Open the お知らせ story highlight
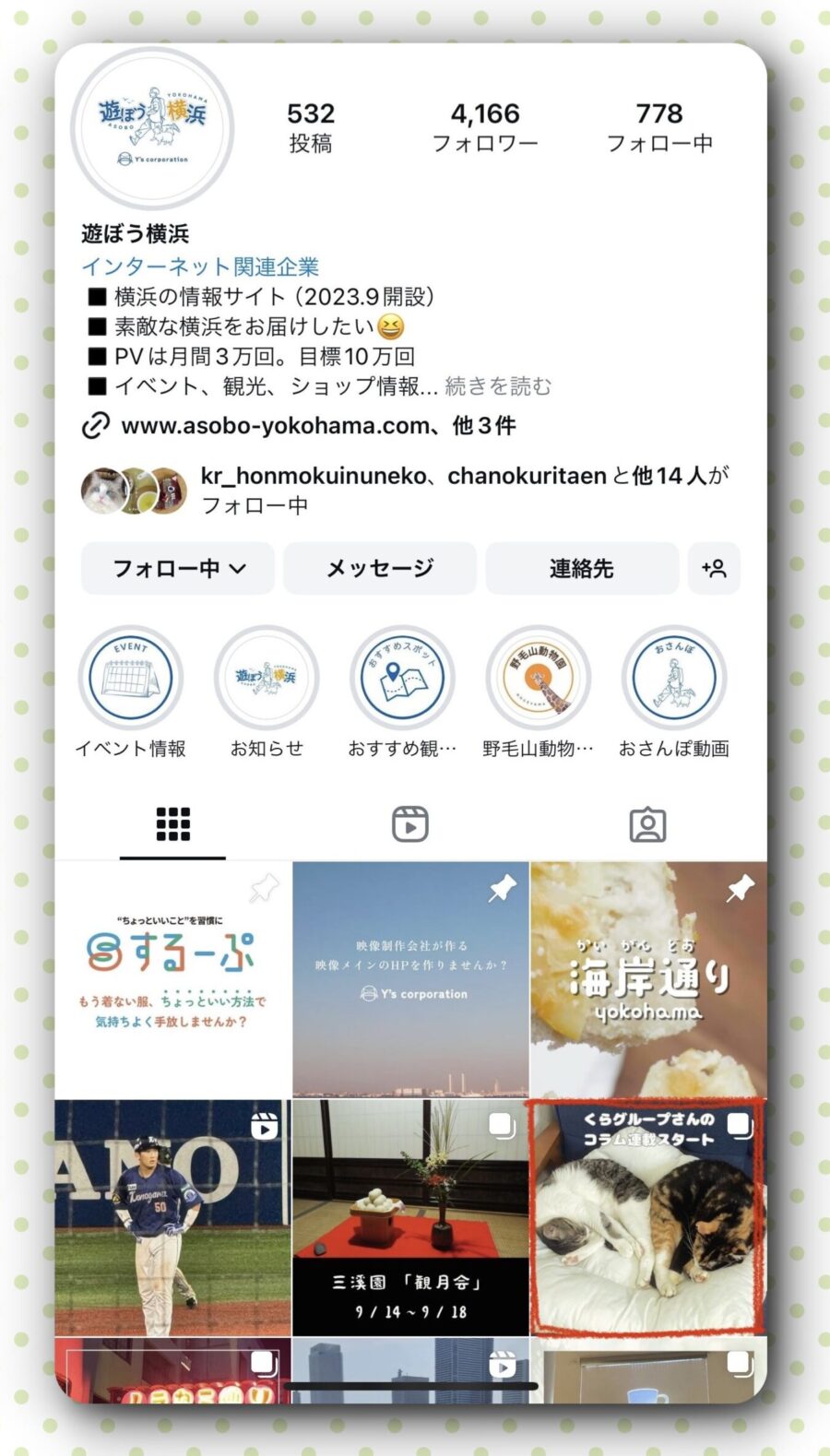 [267, 679]
